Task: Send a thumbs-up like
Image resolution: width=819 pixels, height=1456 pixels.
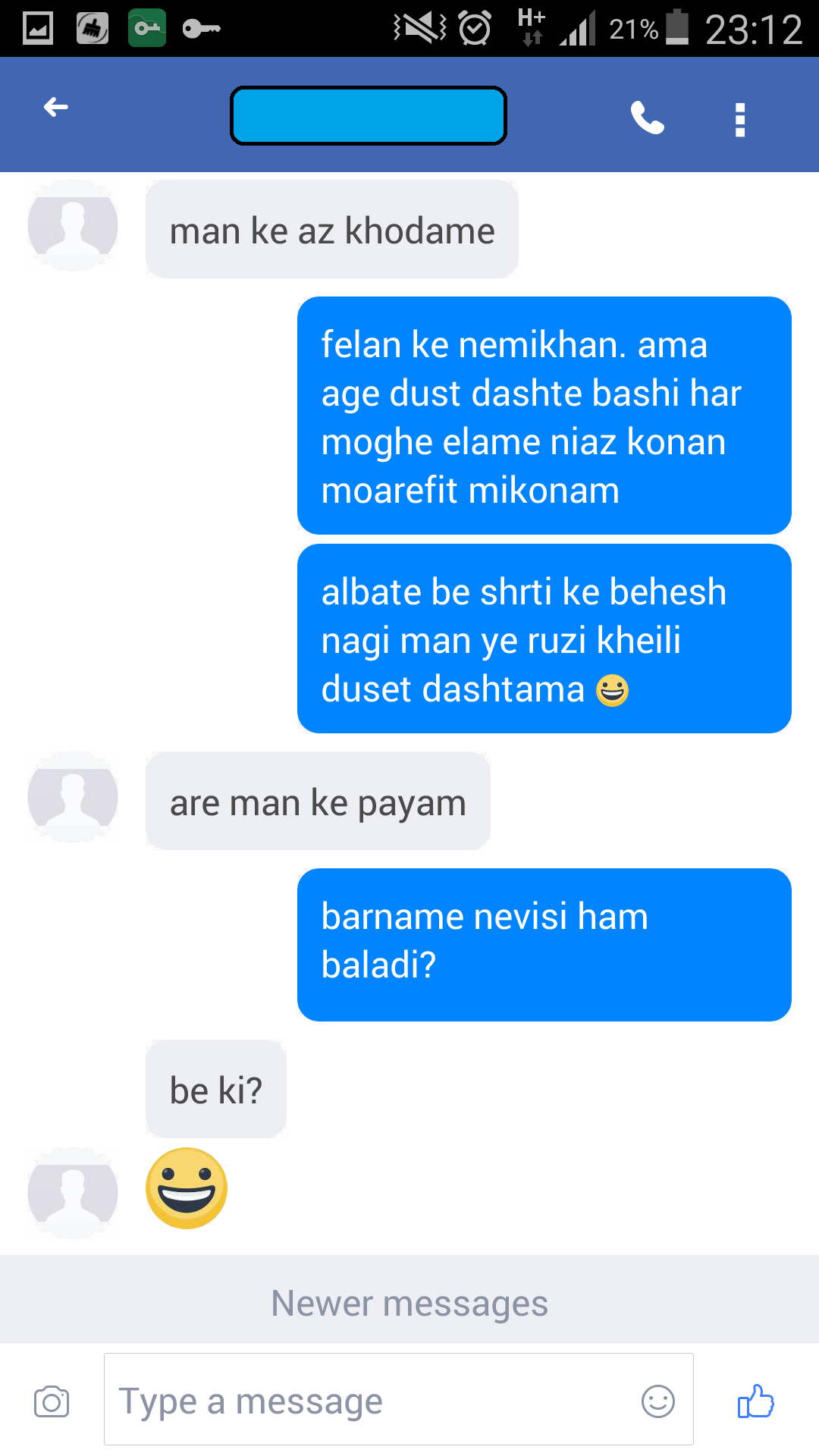Action: pyautogui.click(x=755, y=1401)
